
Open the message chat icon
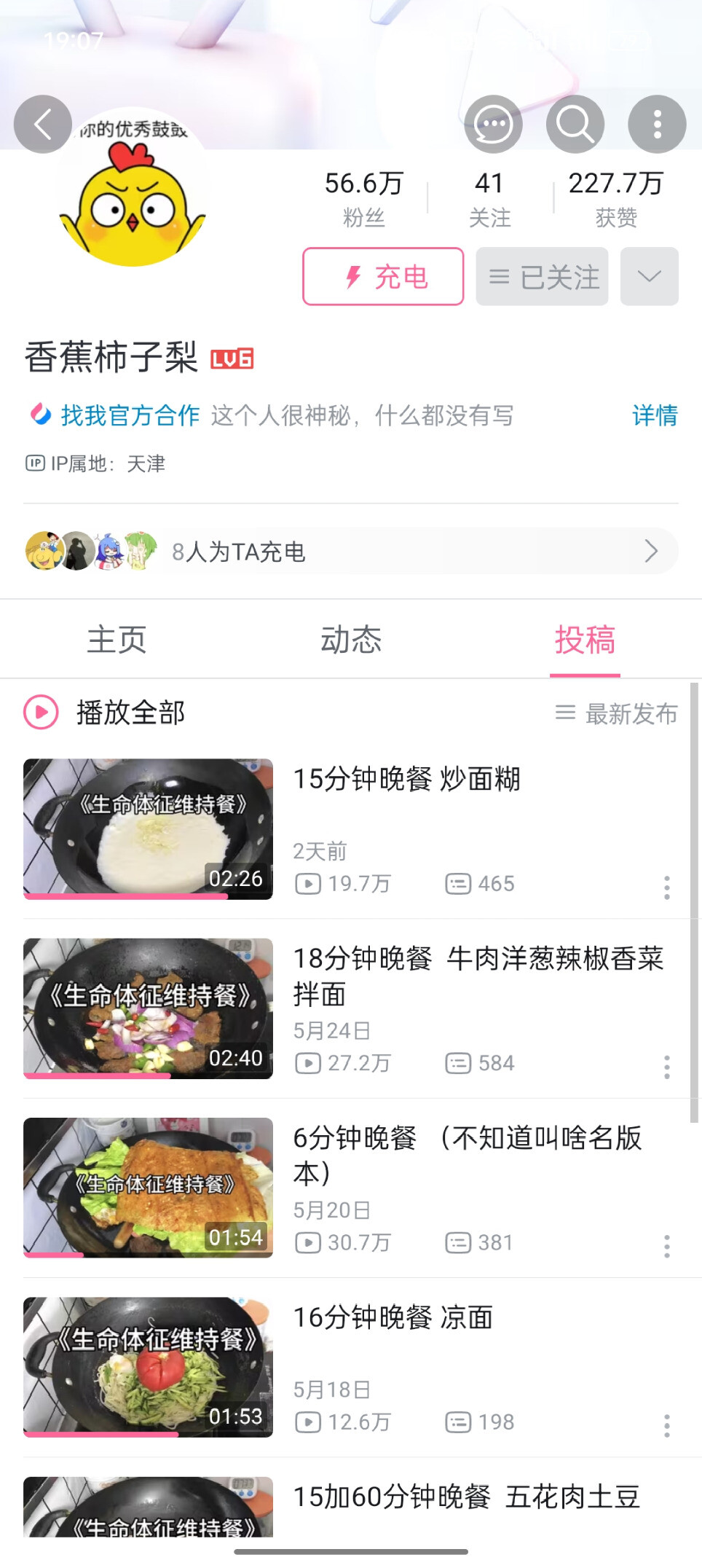(x=494, y=124)
